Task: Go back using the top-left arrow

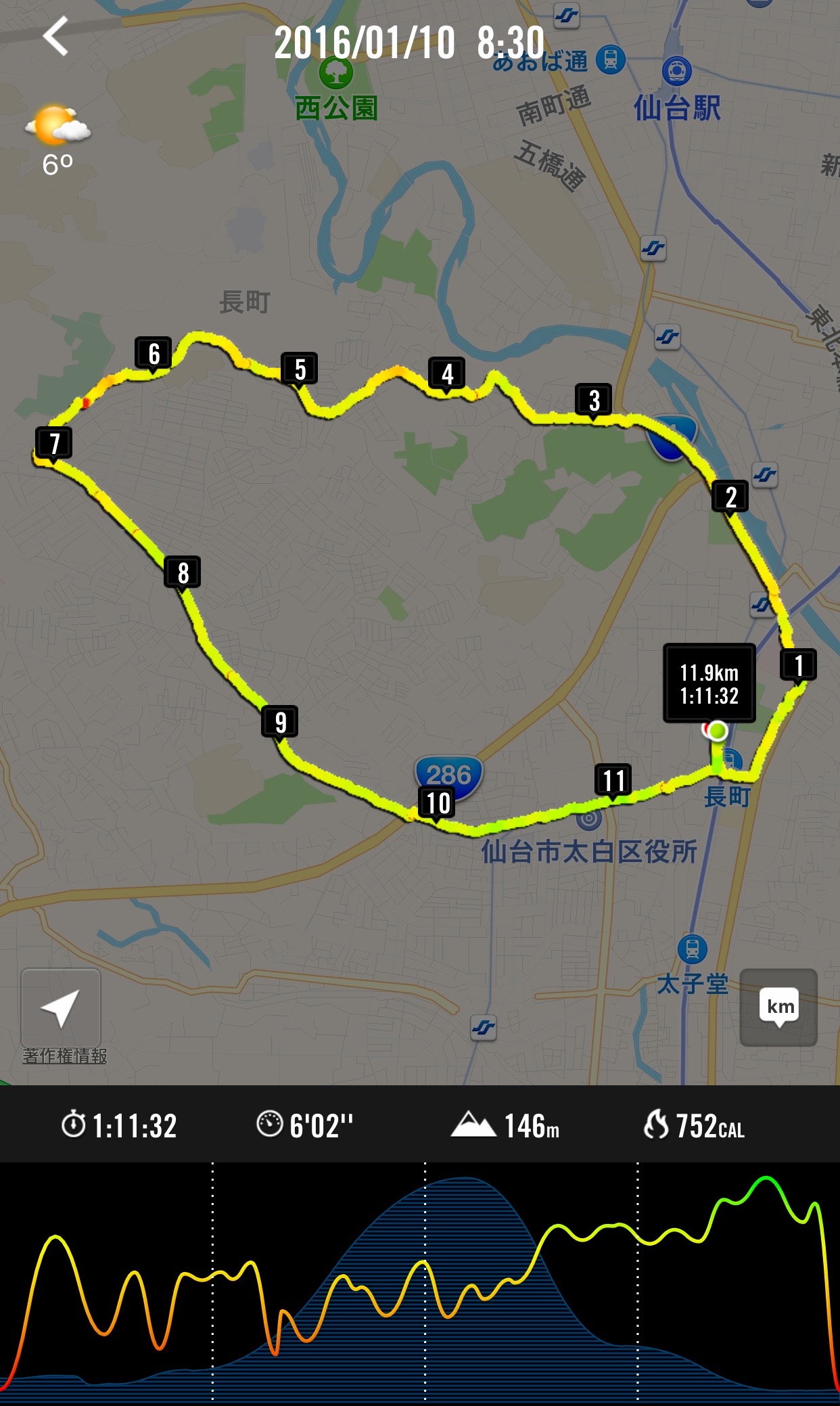Action: pyautogui.click(x=55, y=36)
